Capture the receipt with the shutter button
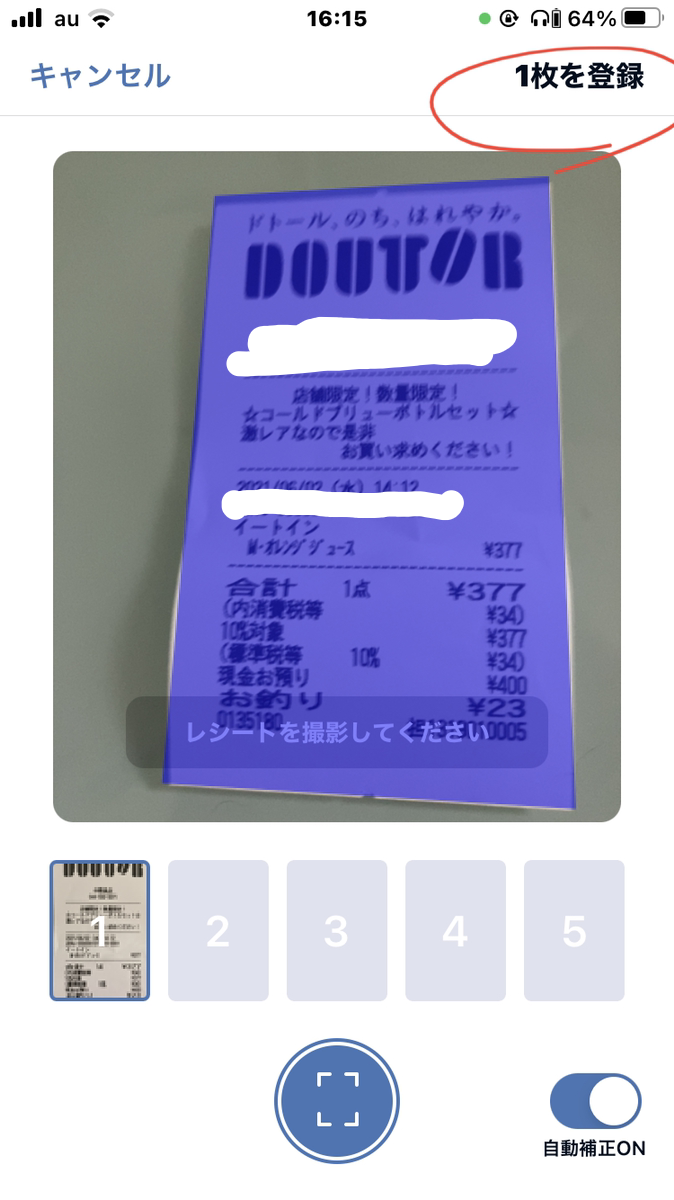The image size is (674, 1200). click(337, 1100)
